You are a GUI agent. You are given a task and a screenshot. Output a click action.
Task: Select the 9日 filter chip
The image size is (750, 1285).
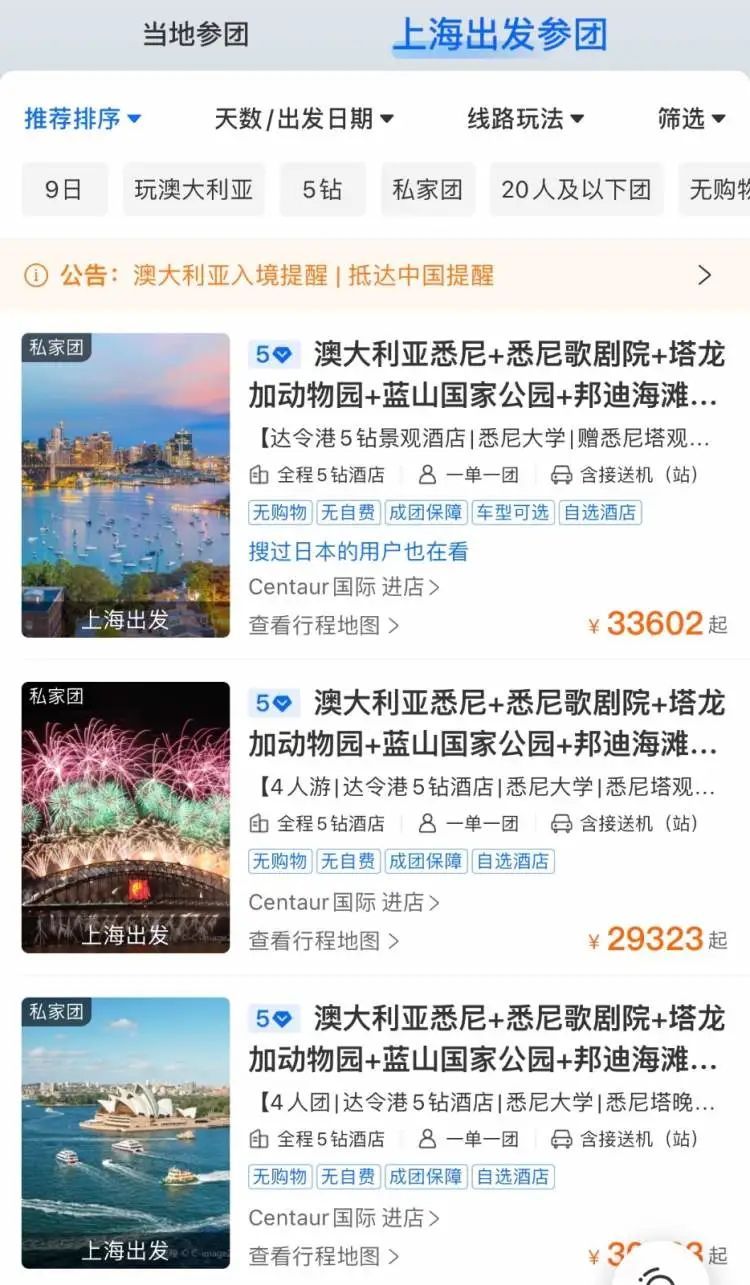coord(64,189)
